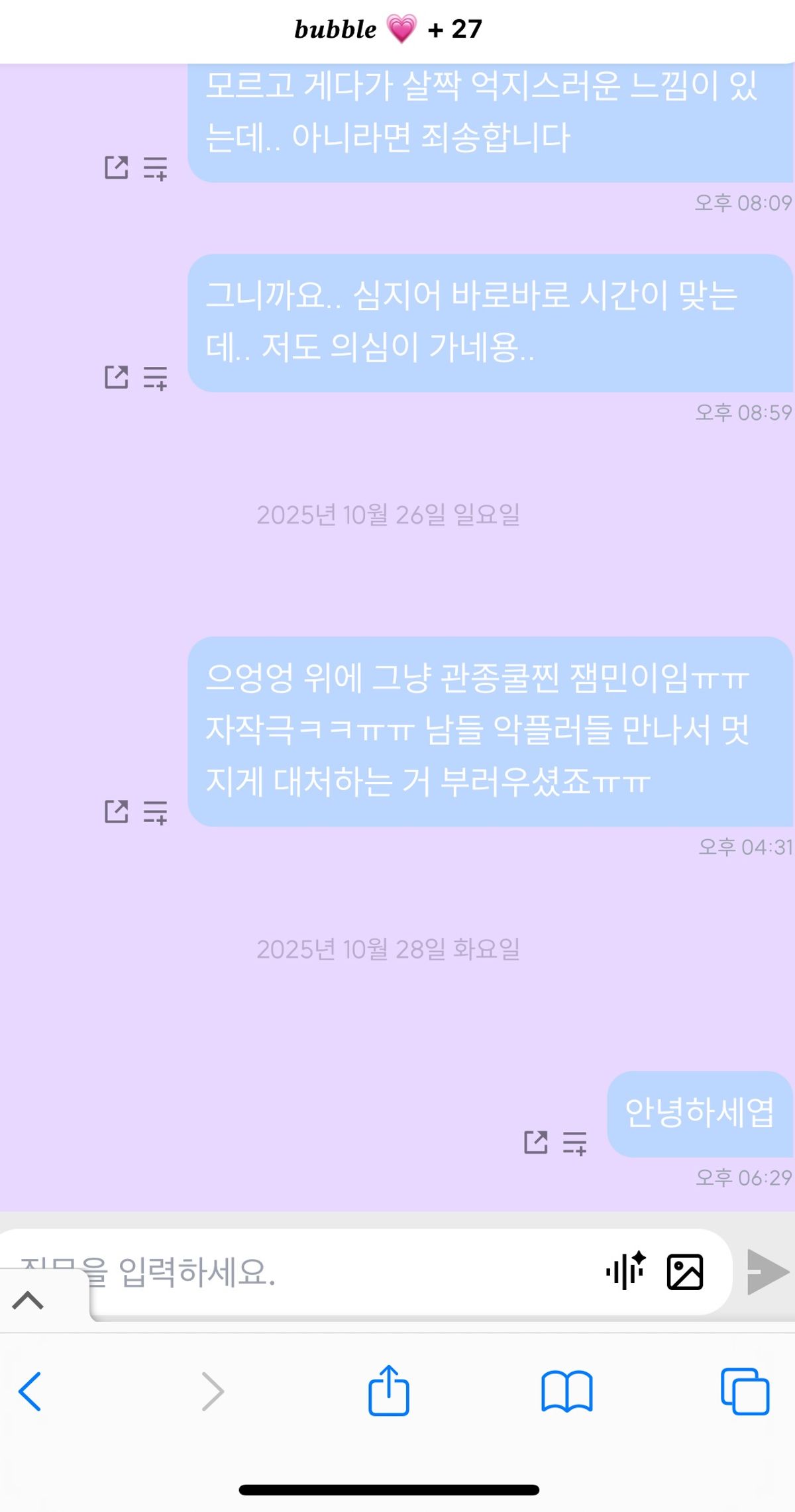This screenshot has height=1512, width=795.
Task: Tap list-add icon beside 안녕하세엽 message
Action: coord(574,1142)
